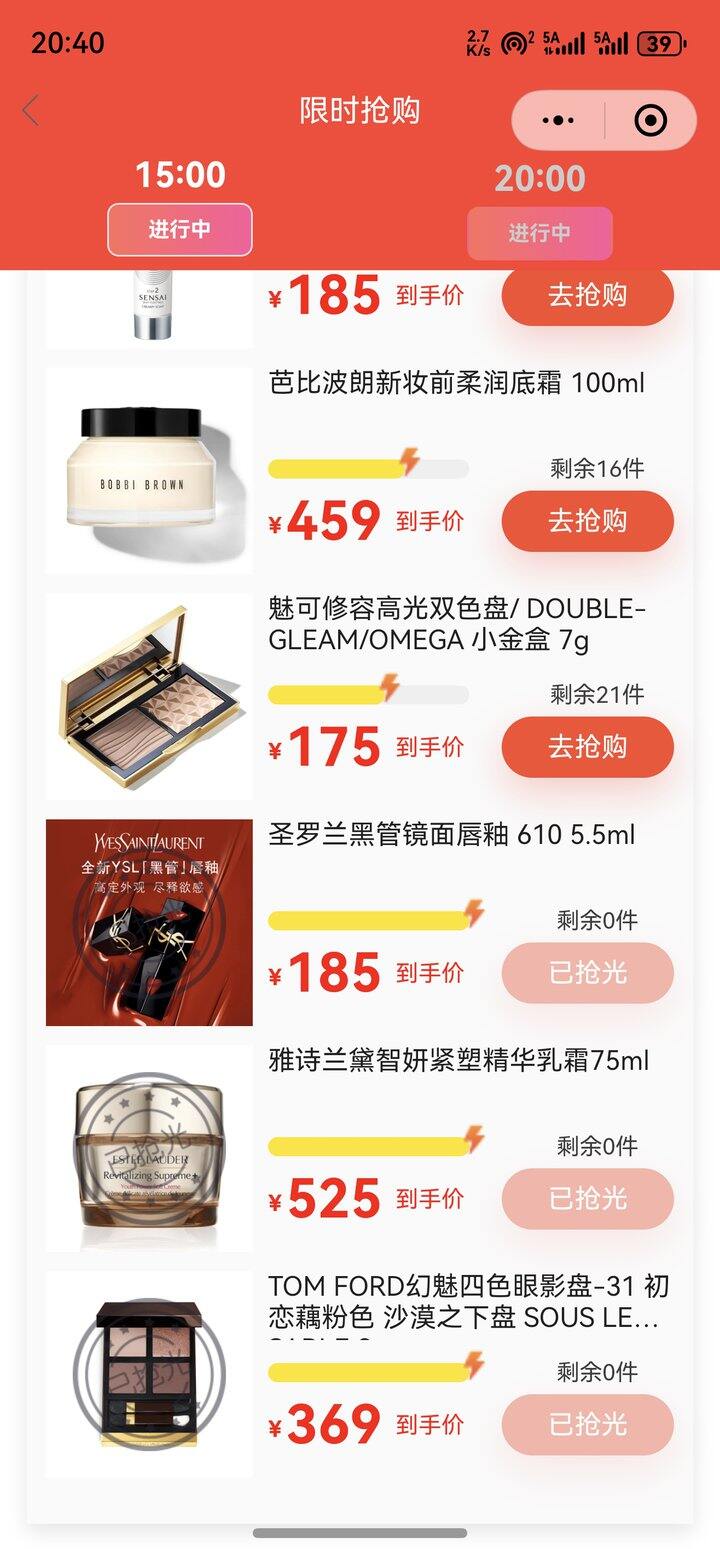
Task: Tap the sold-out 已抢光 button for 圣罗兰 唇釉
Action: tap(587, 973)
